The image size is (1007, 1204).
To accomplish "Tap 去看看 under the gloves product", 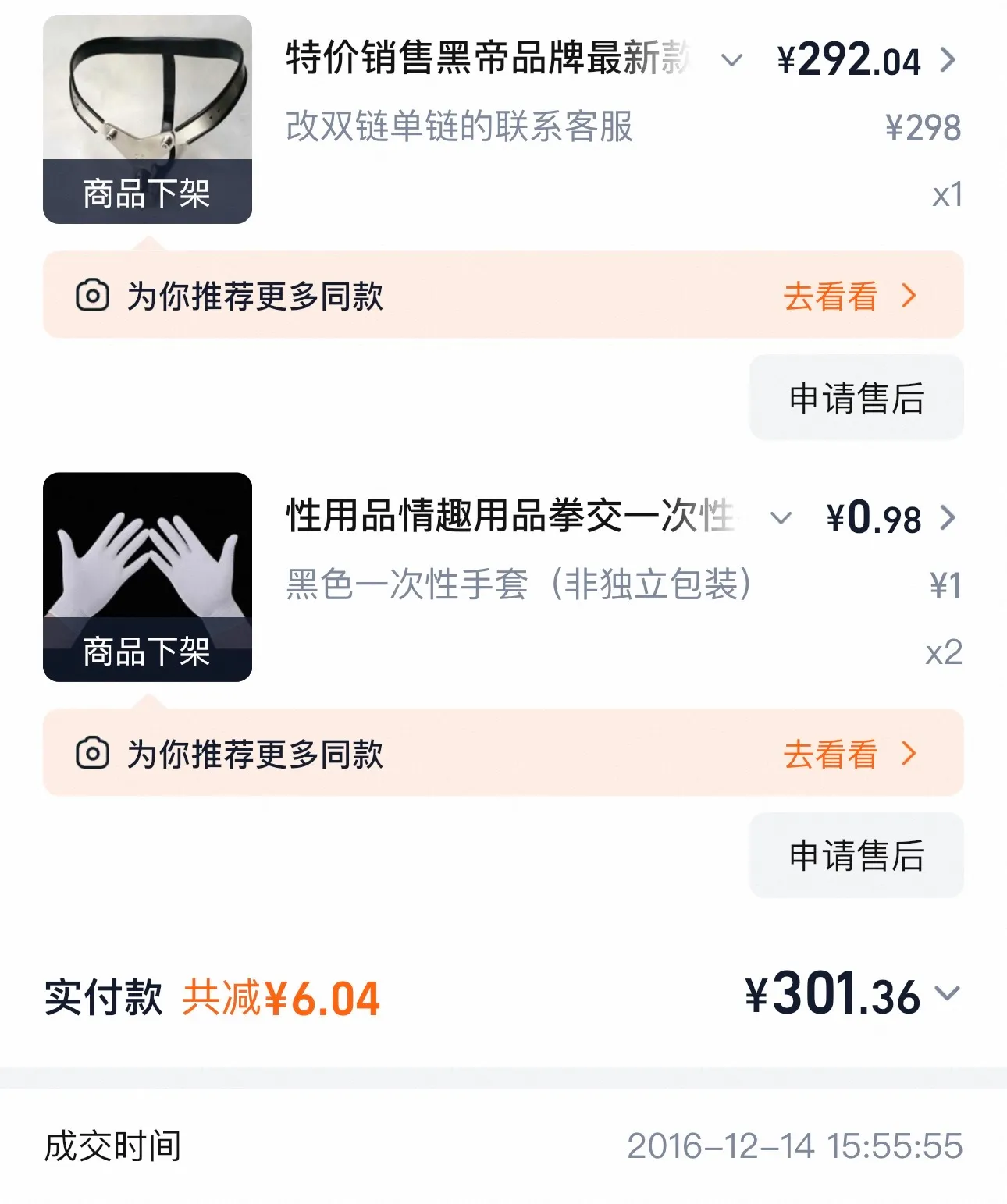I will pyautogui.click(x=849, y=755).
